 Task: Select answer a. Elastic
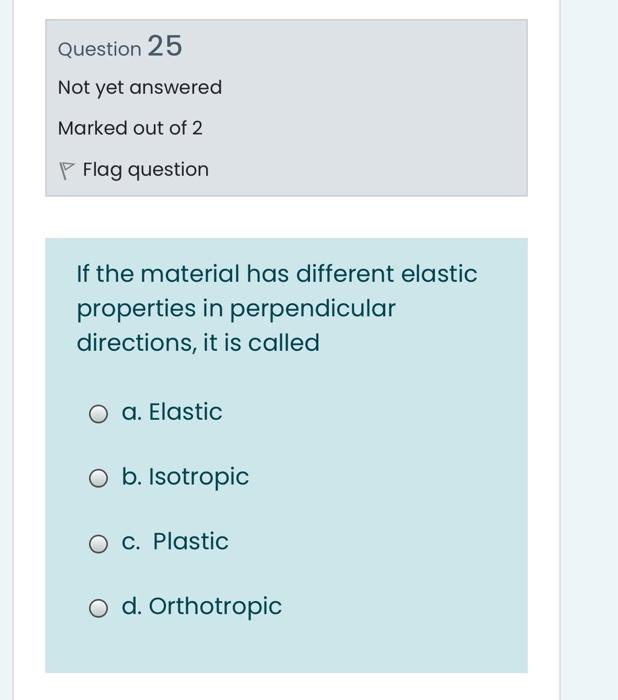click(x=98, y=414)
